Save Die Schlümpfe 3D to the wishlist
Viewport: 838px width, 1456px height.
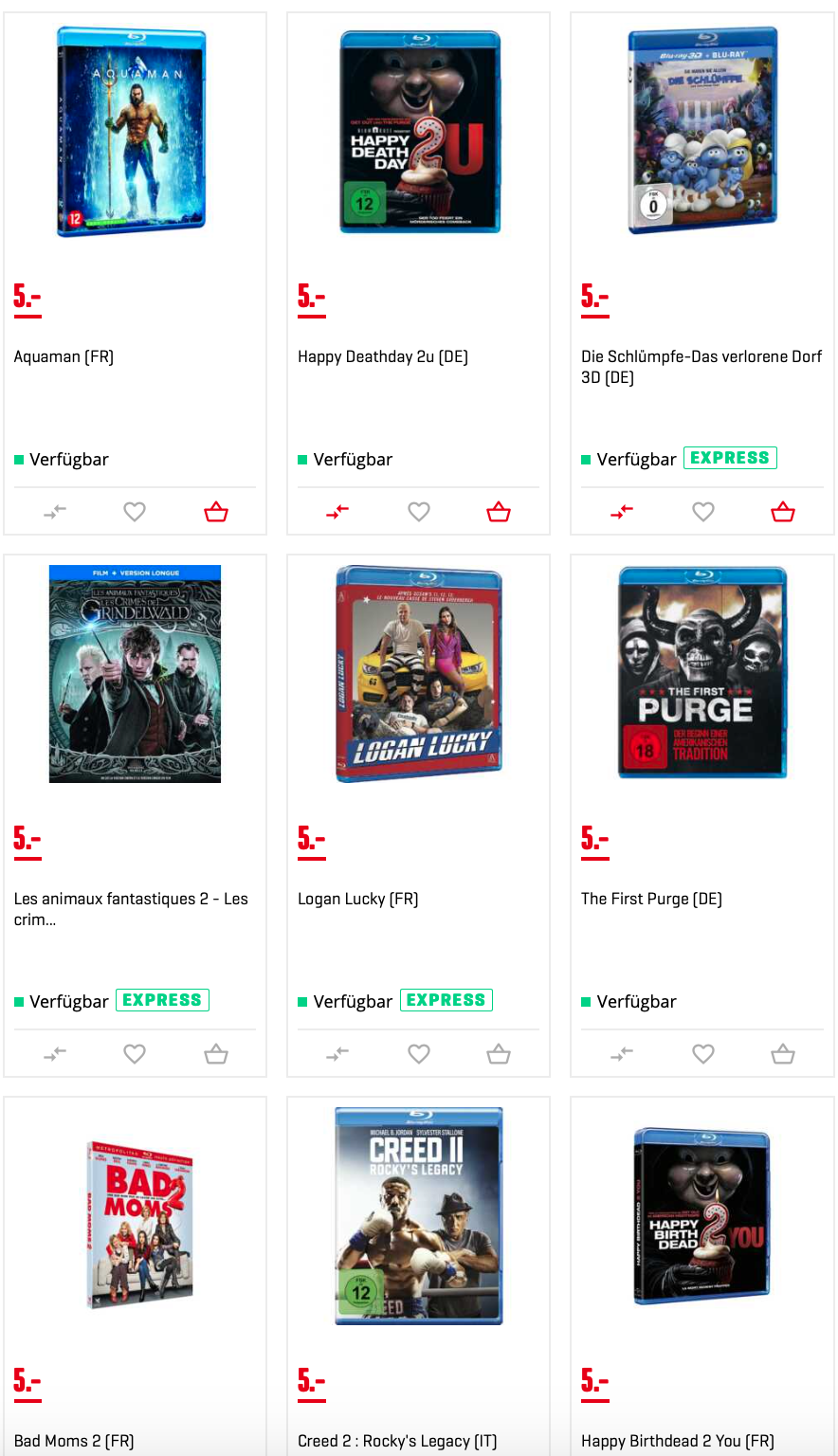point(703,512)
